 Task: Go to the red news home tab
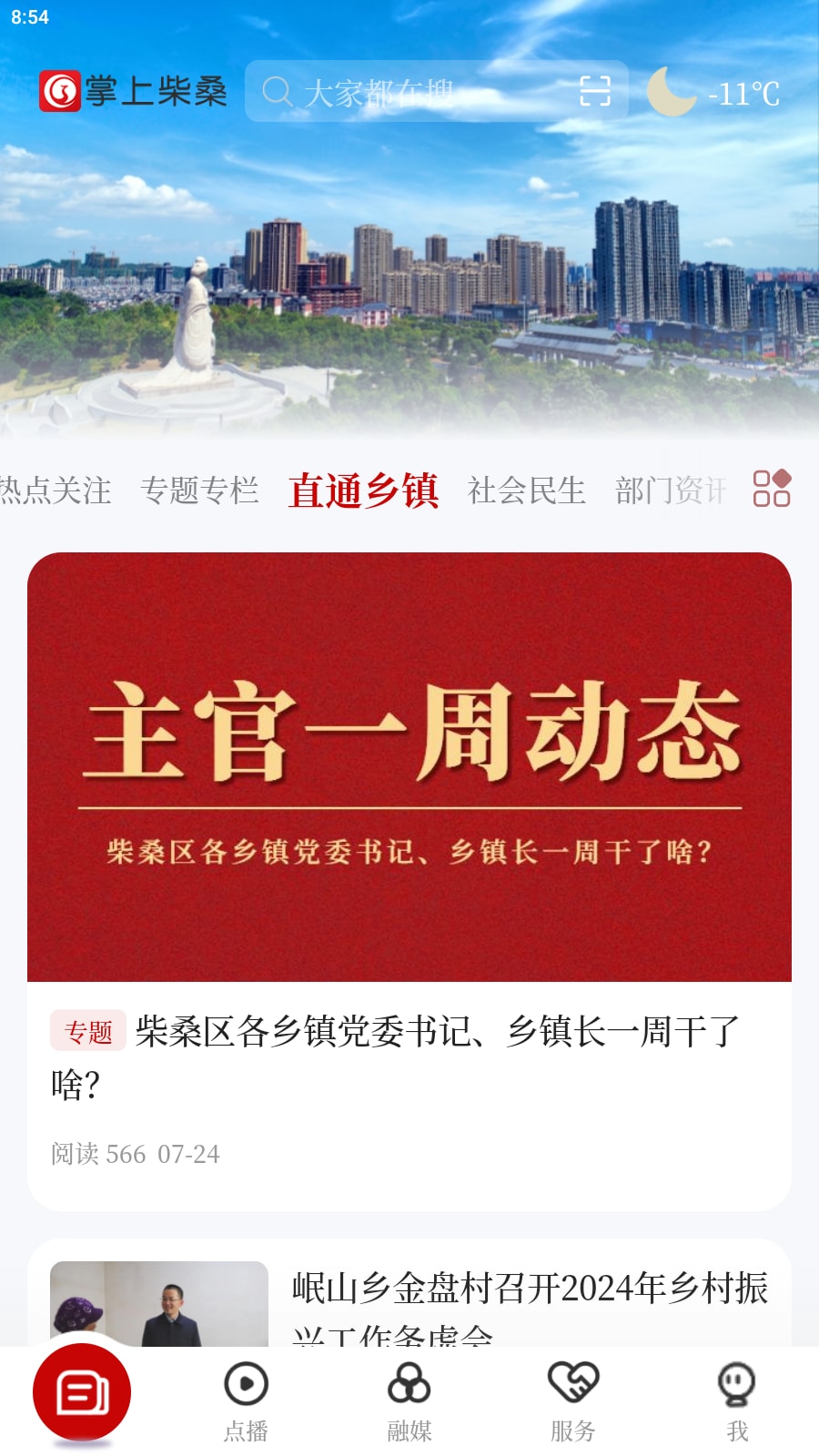pyautogui.click(x=82, y=1393)
